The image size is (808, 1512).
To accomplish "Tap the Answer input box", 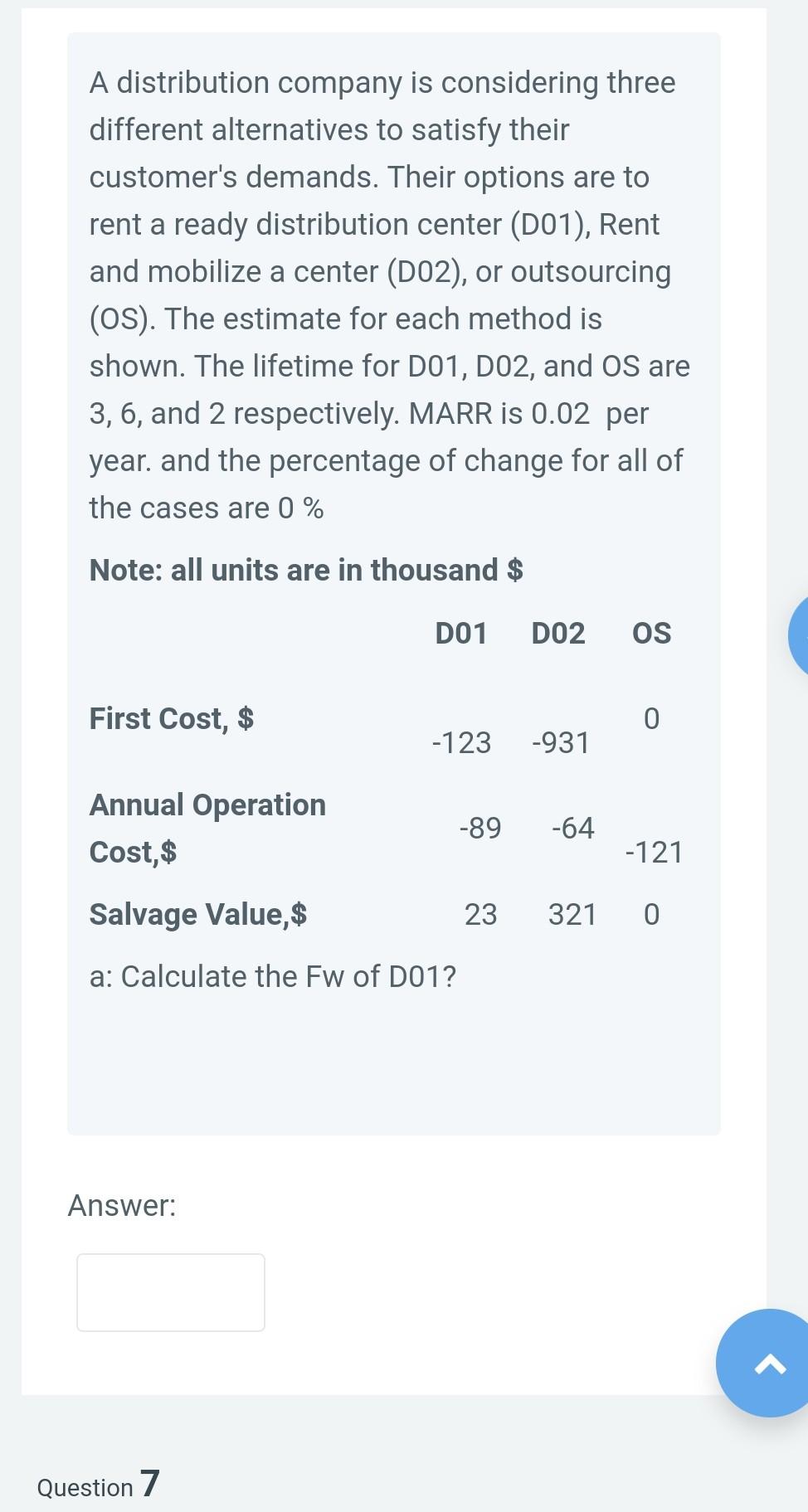I will click(171, 1292).
